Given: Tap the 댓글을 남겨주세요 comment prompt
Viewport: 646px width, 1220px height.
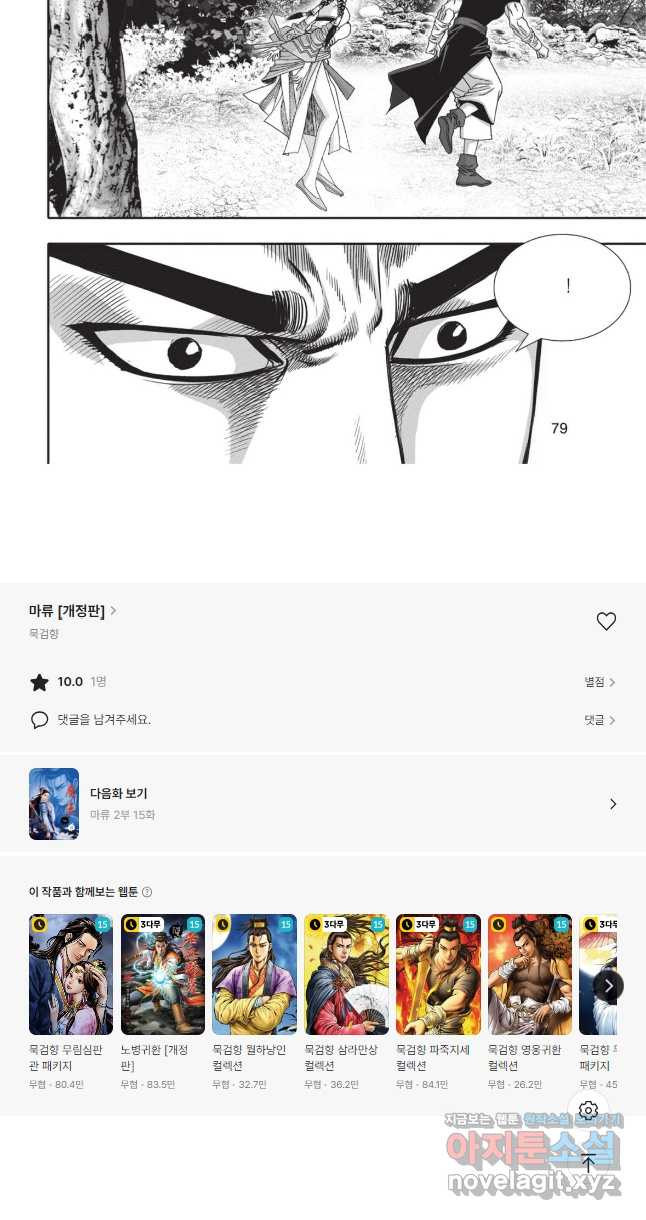Looking at the screenshot, I should point(91,720).
